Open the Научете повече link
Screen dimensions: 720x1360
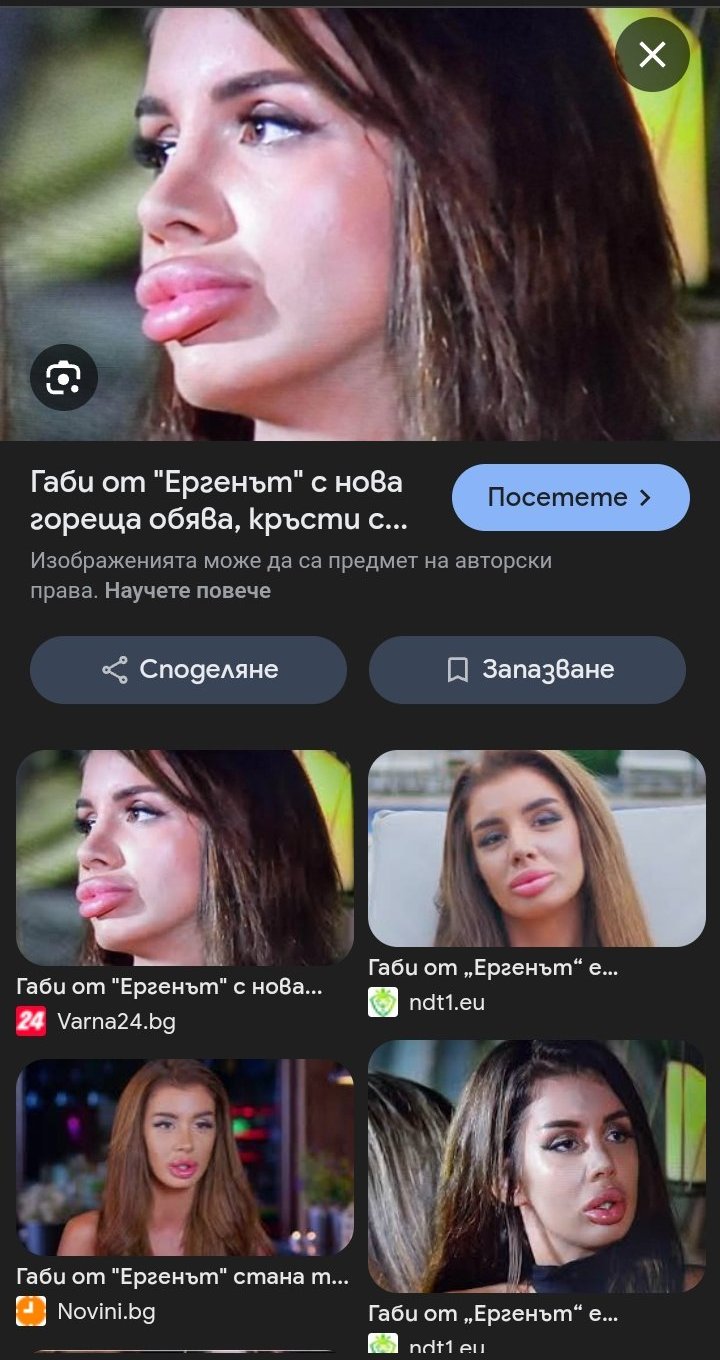pyautogui.click(x=188, y=591)
